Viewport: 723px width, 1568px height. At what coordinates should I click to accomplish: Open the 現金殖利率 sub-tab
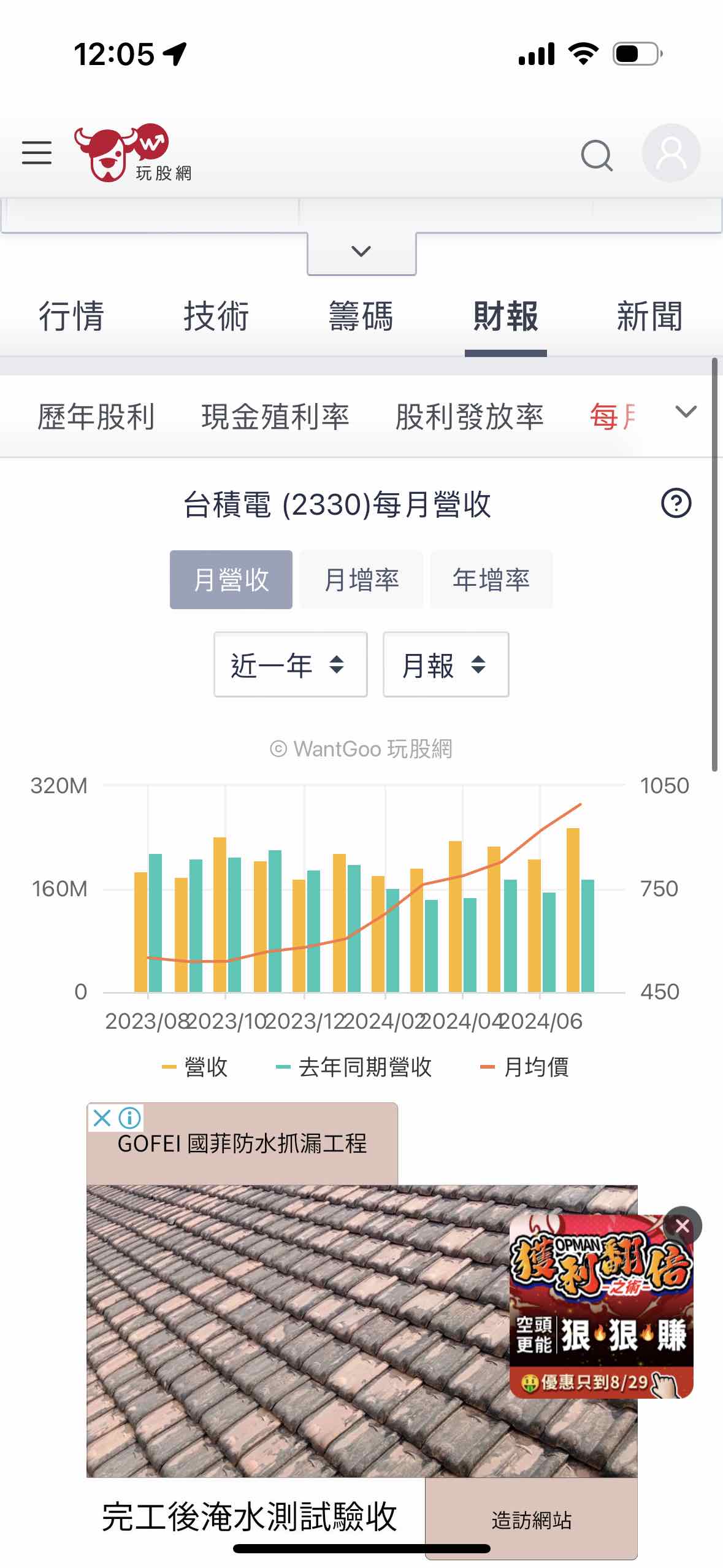(275, 417)
